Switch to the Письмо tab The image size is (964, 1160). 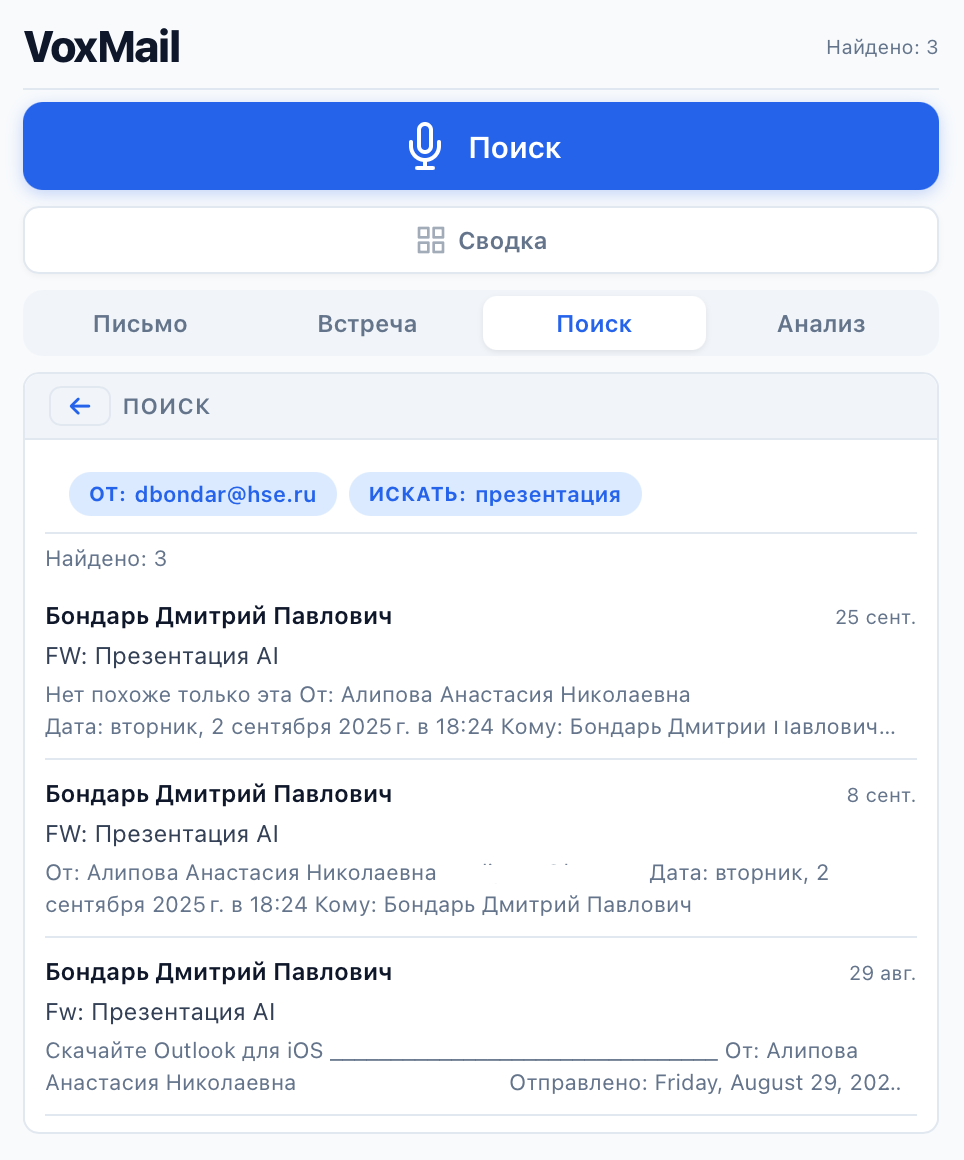(140, 324)
